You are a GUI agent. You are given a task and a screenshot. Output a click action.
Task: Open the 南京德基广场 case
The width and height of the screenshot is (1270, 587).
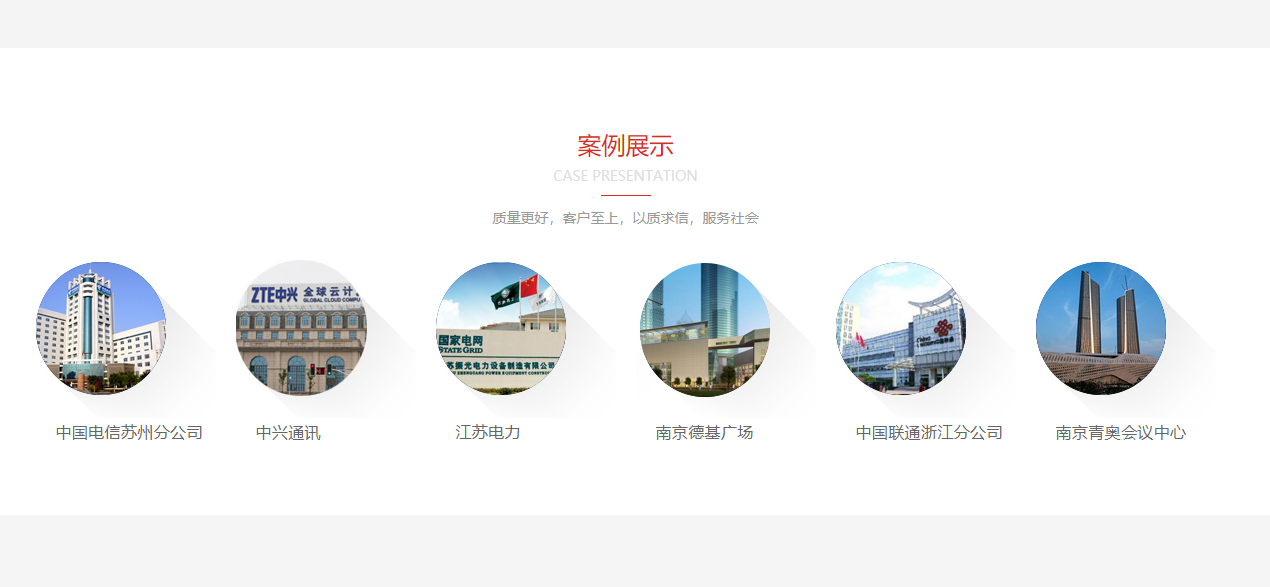[705, 328]
